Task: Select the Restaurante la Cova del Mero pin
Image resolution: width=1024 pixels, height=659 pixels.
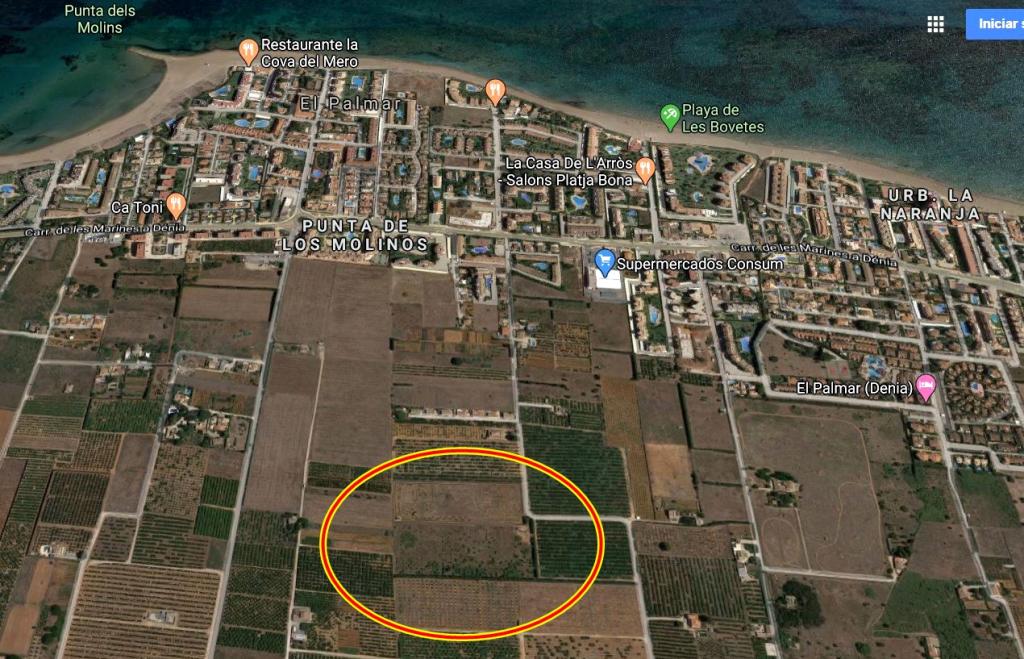Action: pyautogui.click(x=248, y=51)
